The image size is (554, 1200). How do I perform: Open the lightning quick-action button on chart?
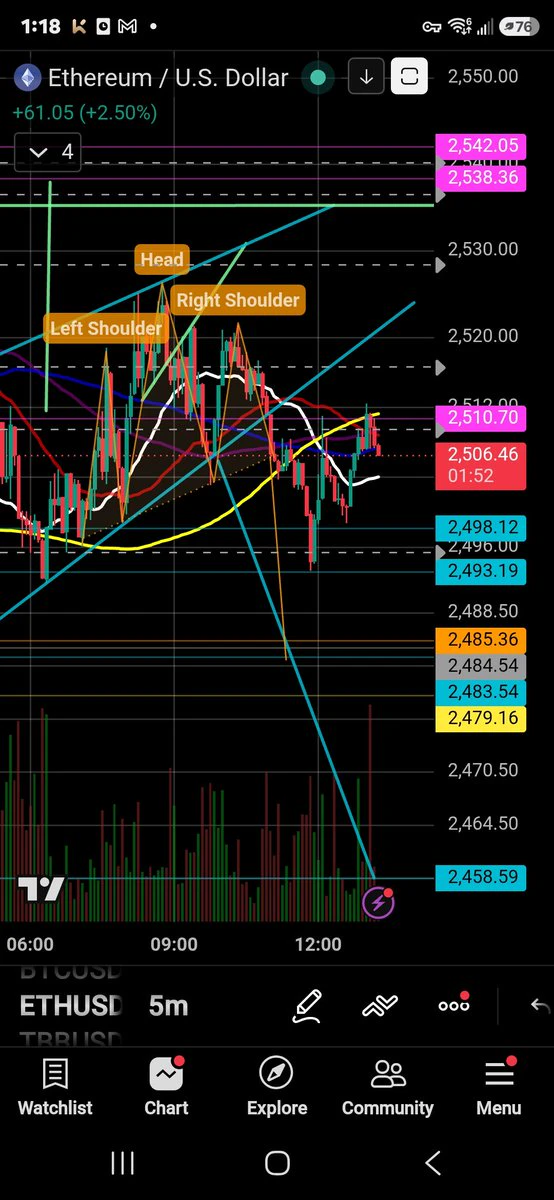[379, 903]
